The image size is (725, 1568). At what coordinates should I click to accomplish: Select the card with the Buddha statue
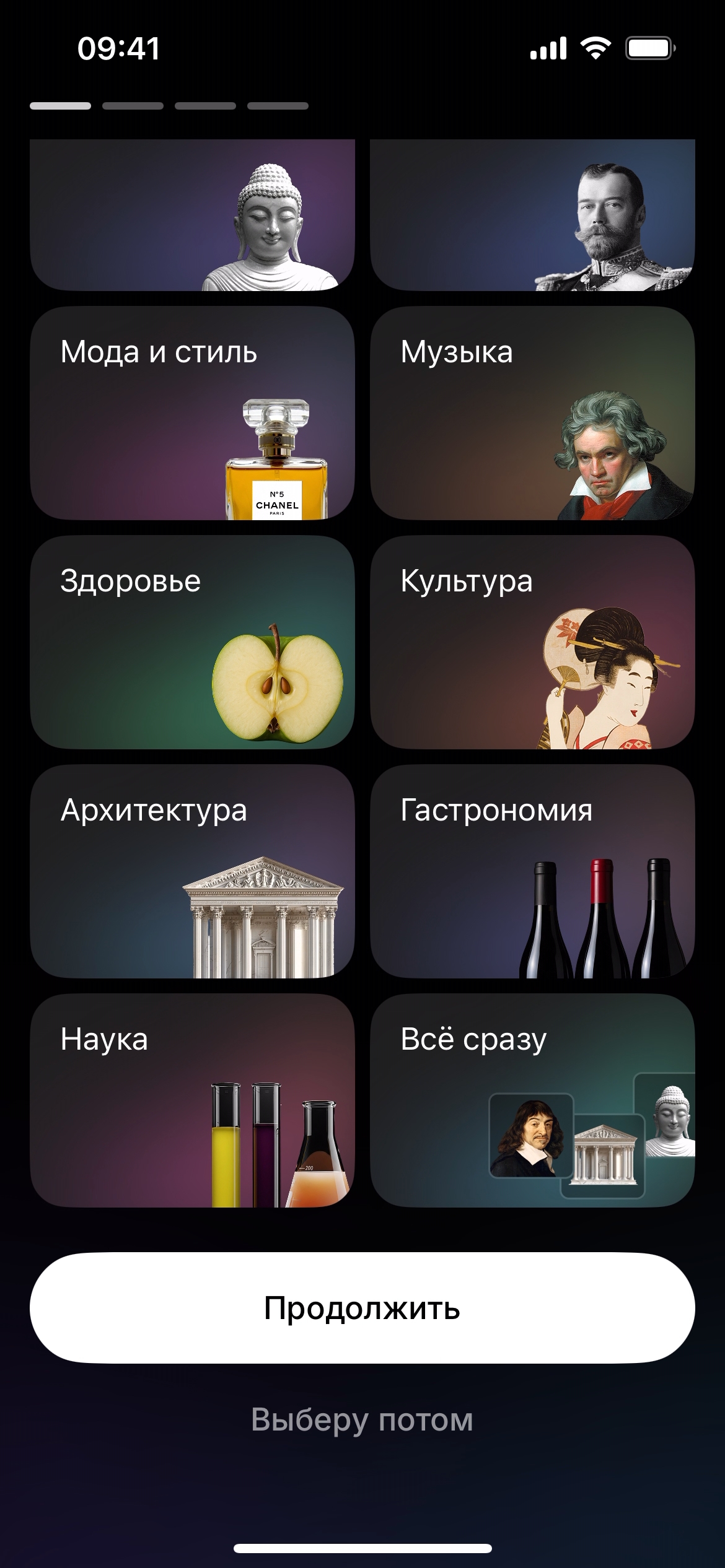click(192, 215)
